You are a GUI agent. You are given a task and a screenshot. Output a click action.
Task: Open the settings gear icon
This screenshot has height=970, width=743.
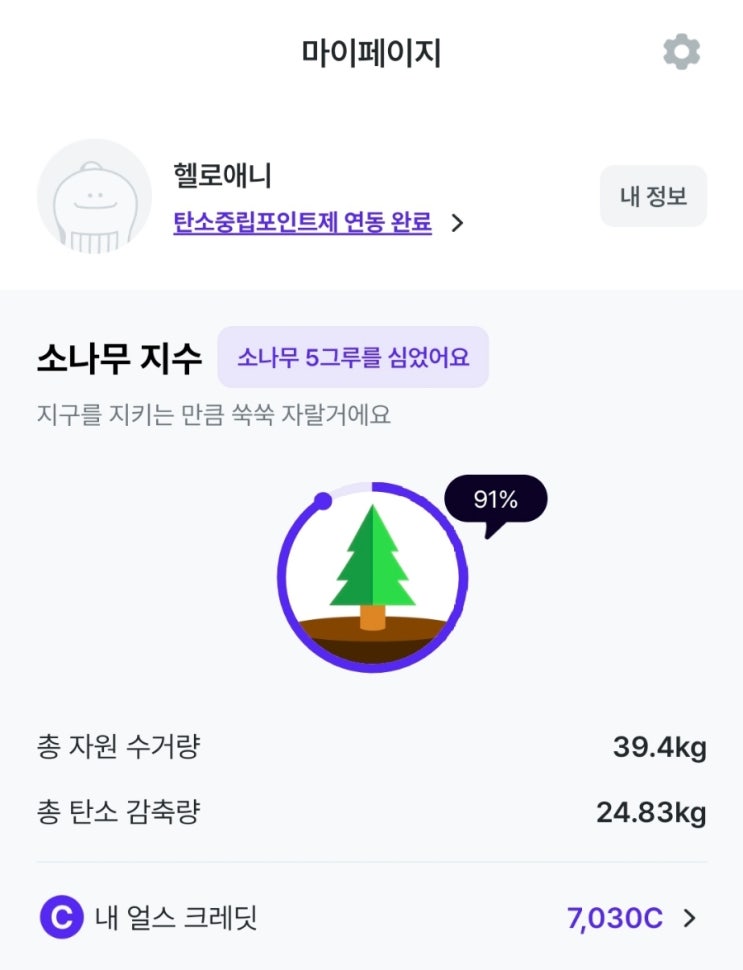[x=681, y=52]
